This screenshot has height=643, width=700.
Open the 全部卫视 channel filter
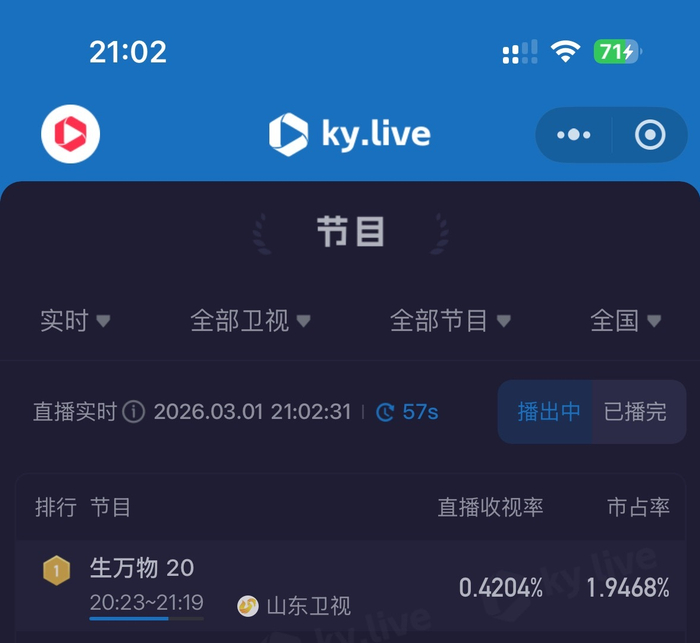pos(250,321)
